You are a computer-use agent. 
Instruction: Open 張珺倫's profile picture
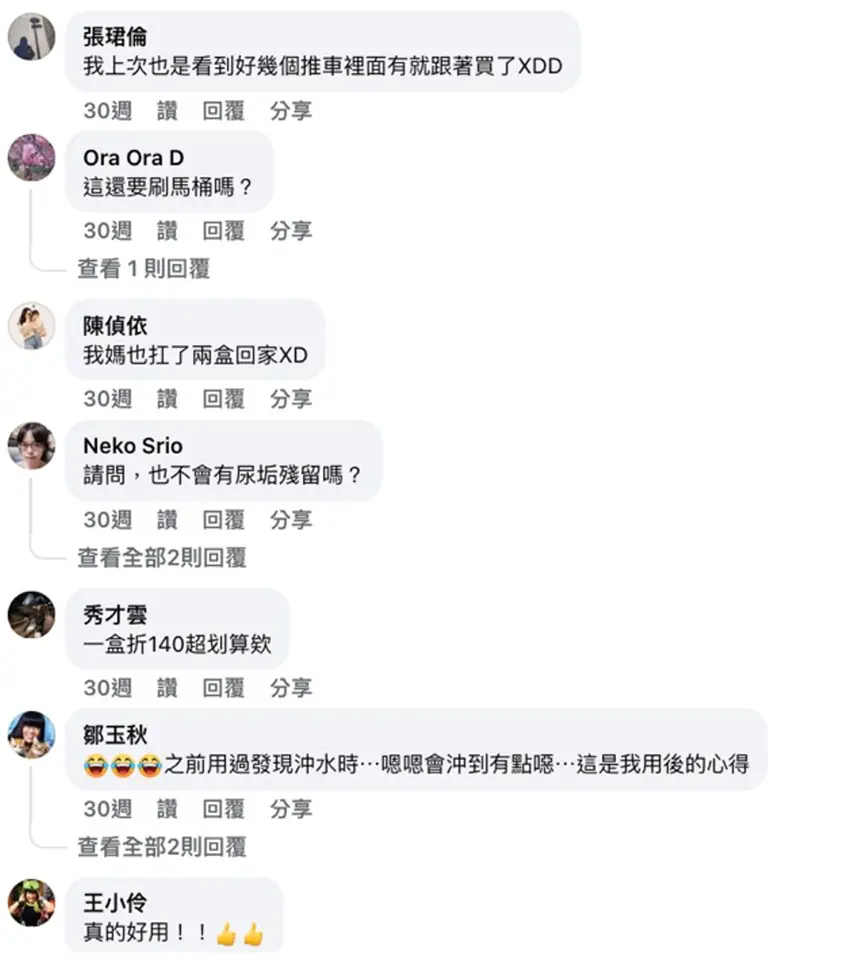31,38
